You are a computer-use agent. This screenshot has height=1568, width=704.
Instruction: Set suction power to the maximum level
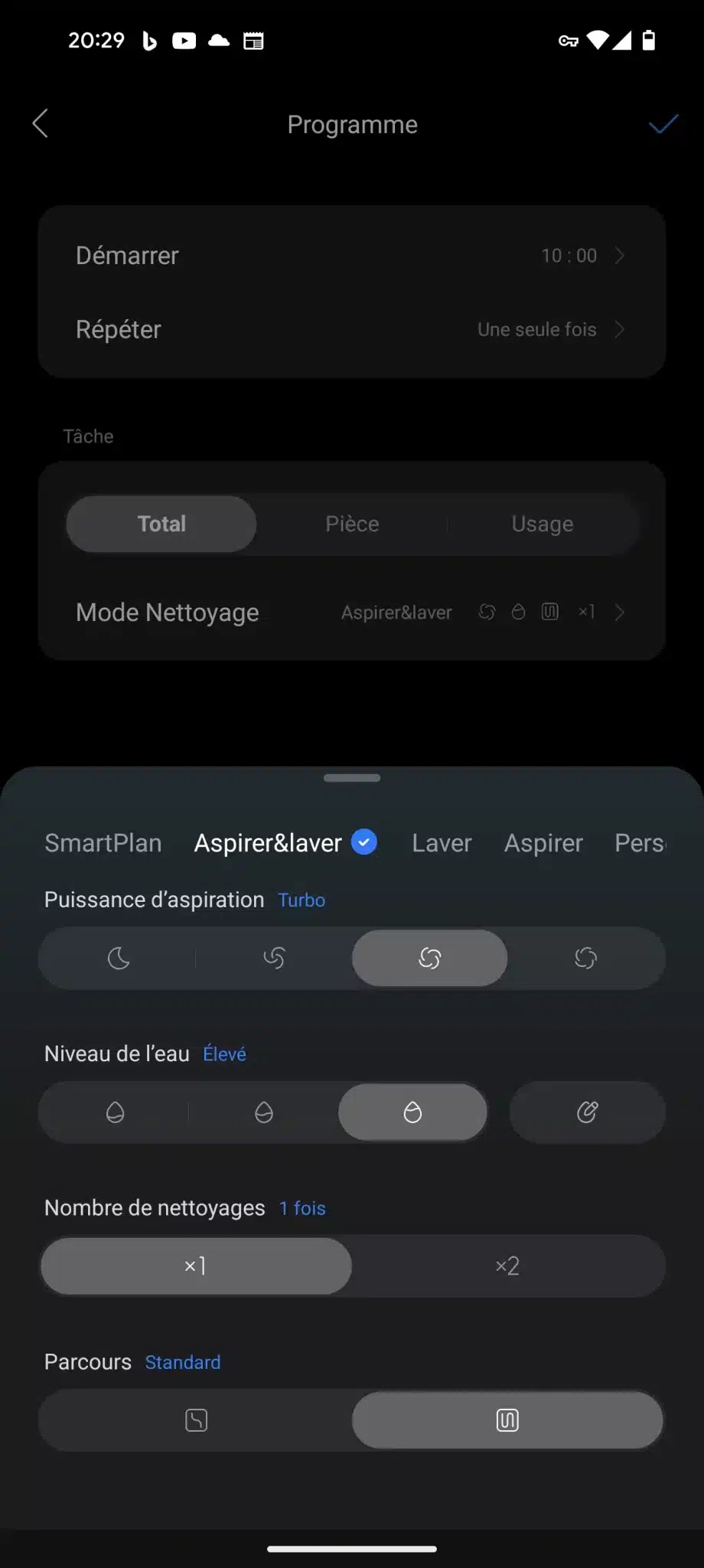(x=586, y=958)
